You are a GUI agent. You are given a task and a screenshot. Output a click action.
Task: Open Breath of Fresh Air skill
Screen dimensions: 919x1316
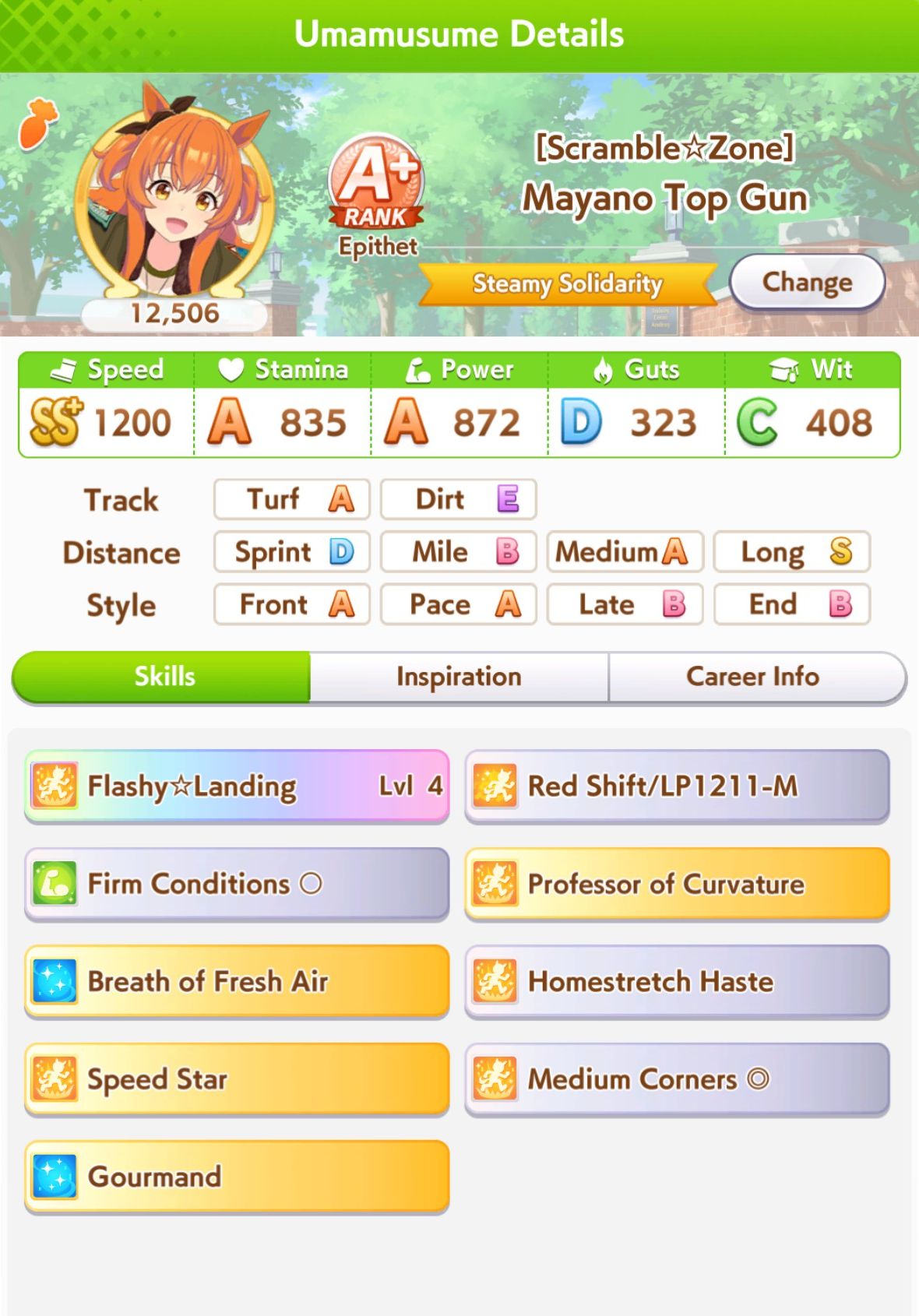click(237, 981)
